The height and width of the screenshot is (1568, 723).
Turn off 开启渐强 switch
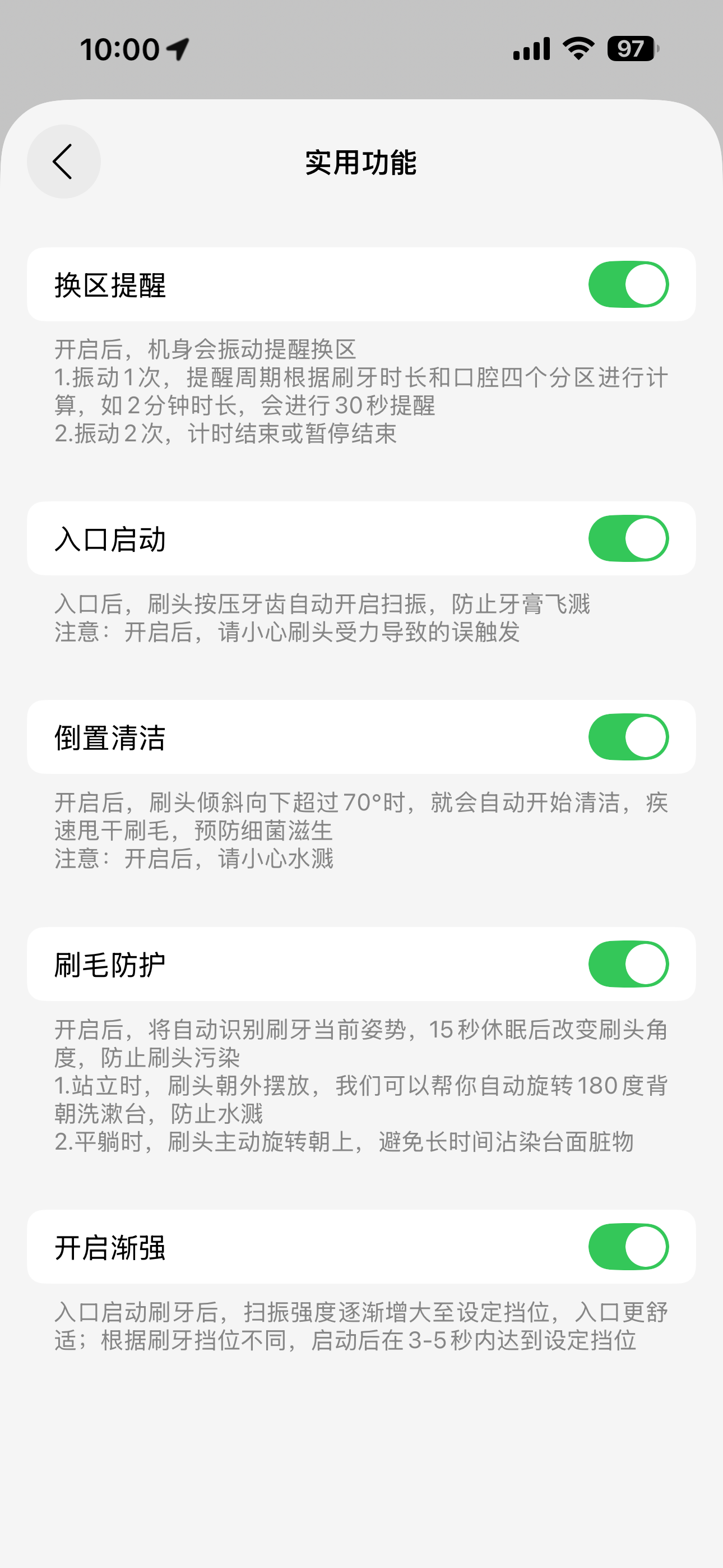point(628,1246)
